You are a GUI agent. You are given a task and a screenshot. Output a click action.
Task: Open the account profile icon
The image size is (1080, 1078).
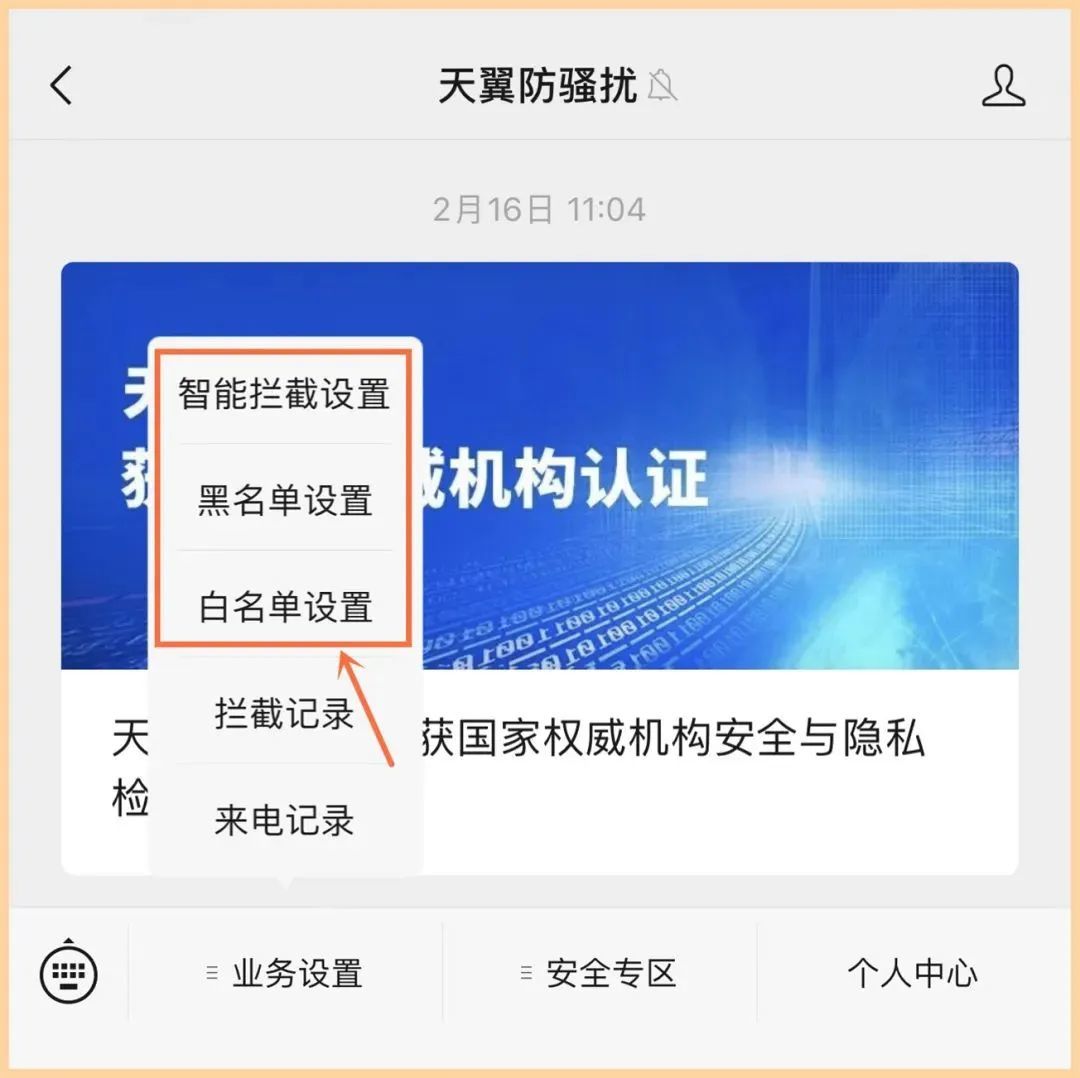[x=1003, y=86]
